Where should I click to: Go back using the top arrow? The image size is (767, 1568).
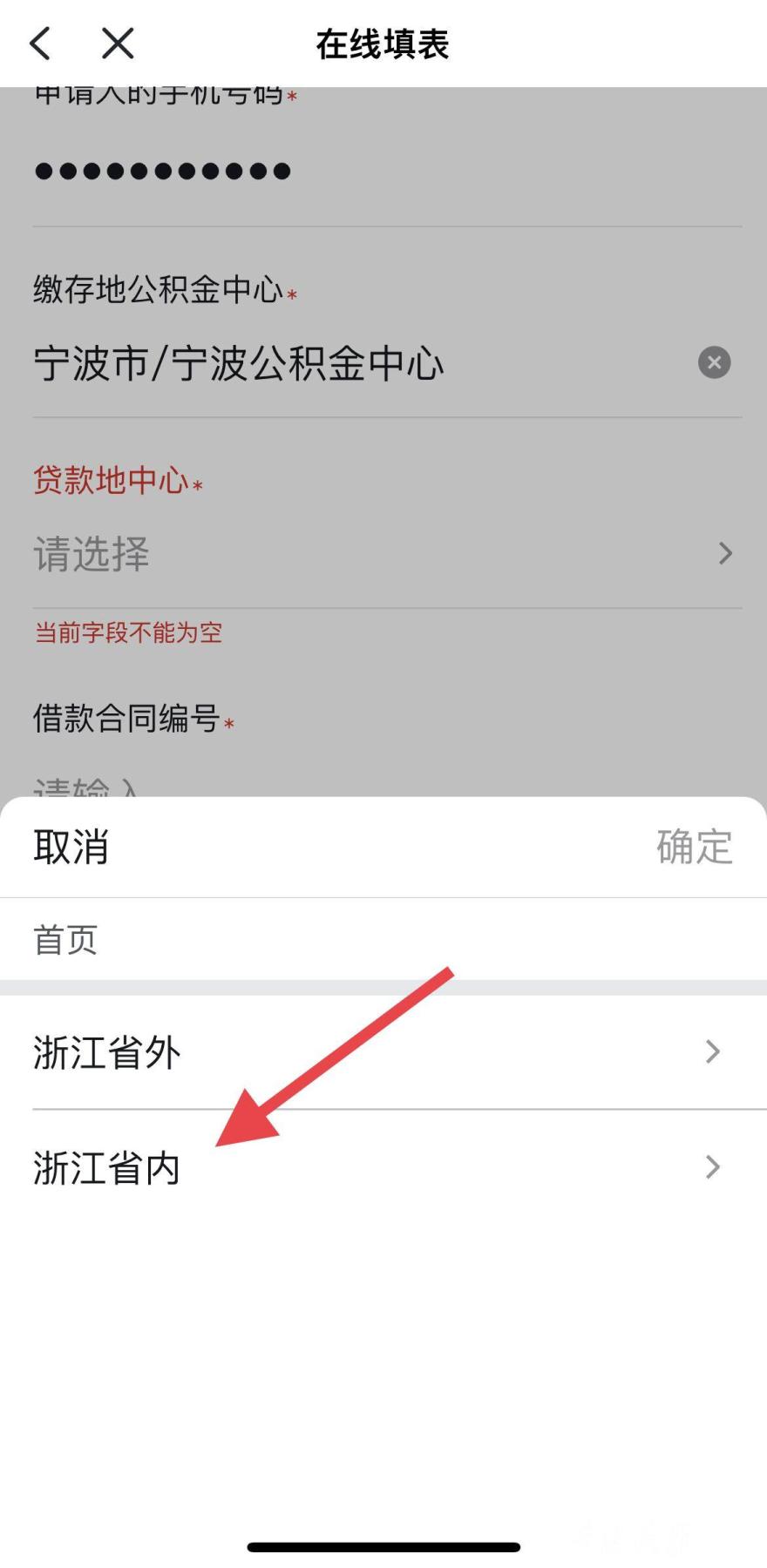coord(40,43)
